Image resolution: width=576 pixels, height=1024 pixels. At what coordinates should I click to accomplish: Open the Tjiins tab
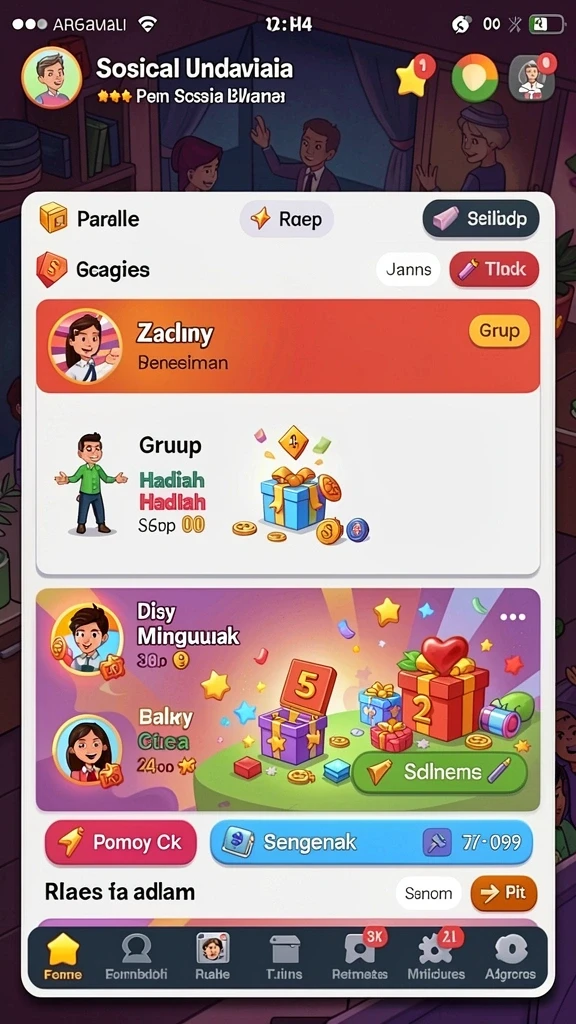tap(285, 957)
